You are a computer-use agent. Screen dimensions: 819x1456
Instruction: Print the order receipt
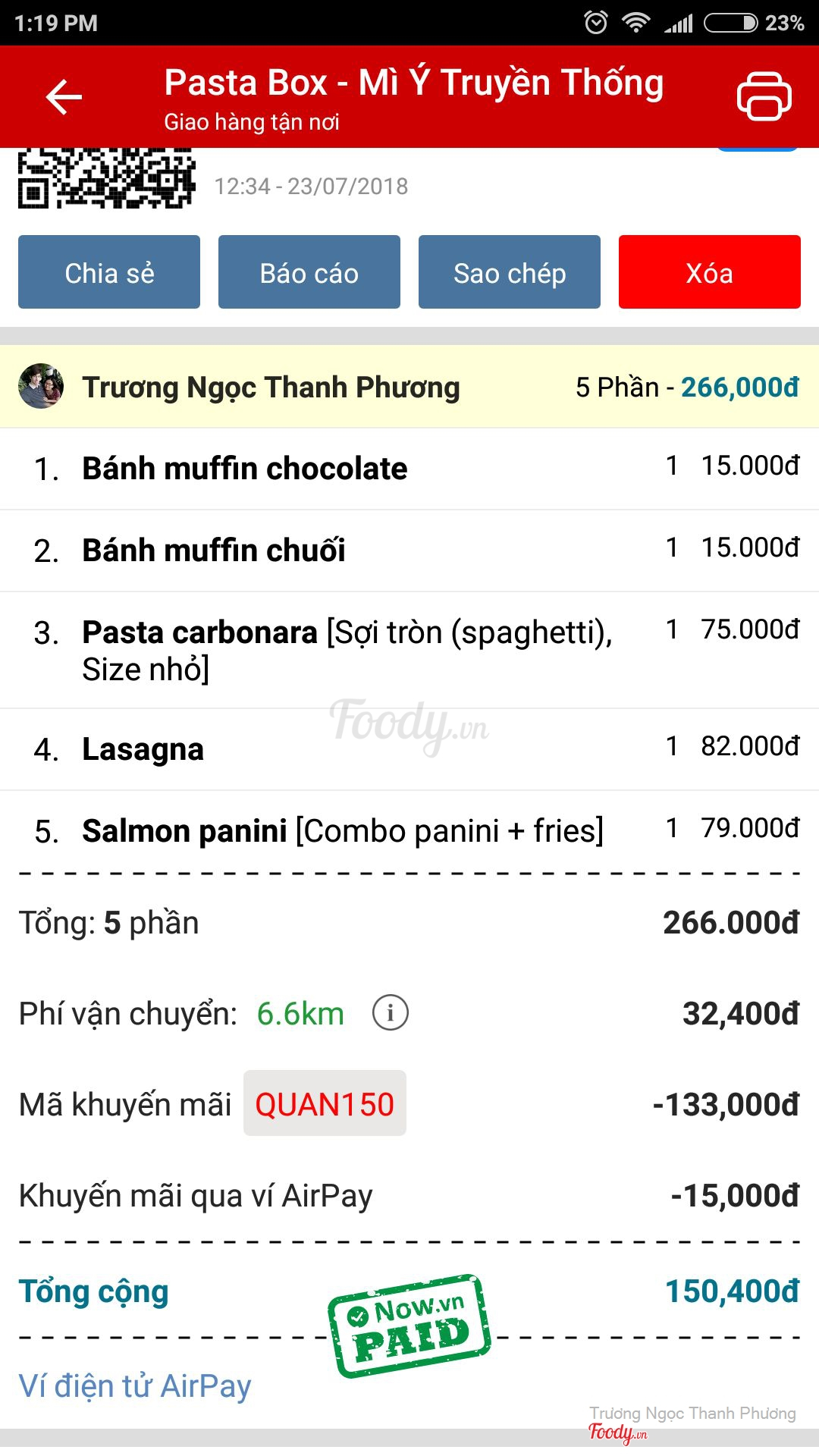point(764,96)
